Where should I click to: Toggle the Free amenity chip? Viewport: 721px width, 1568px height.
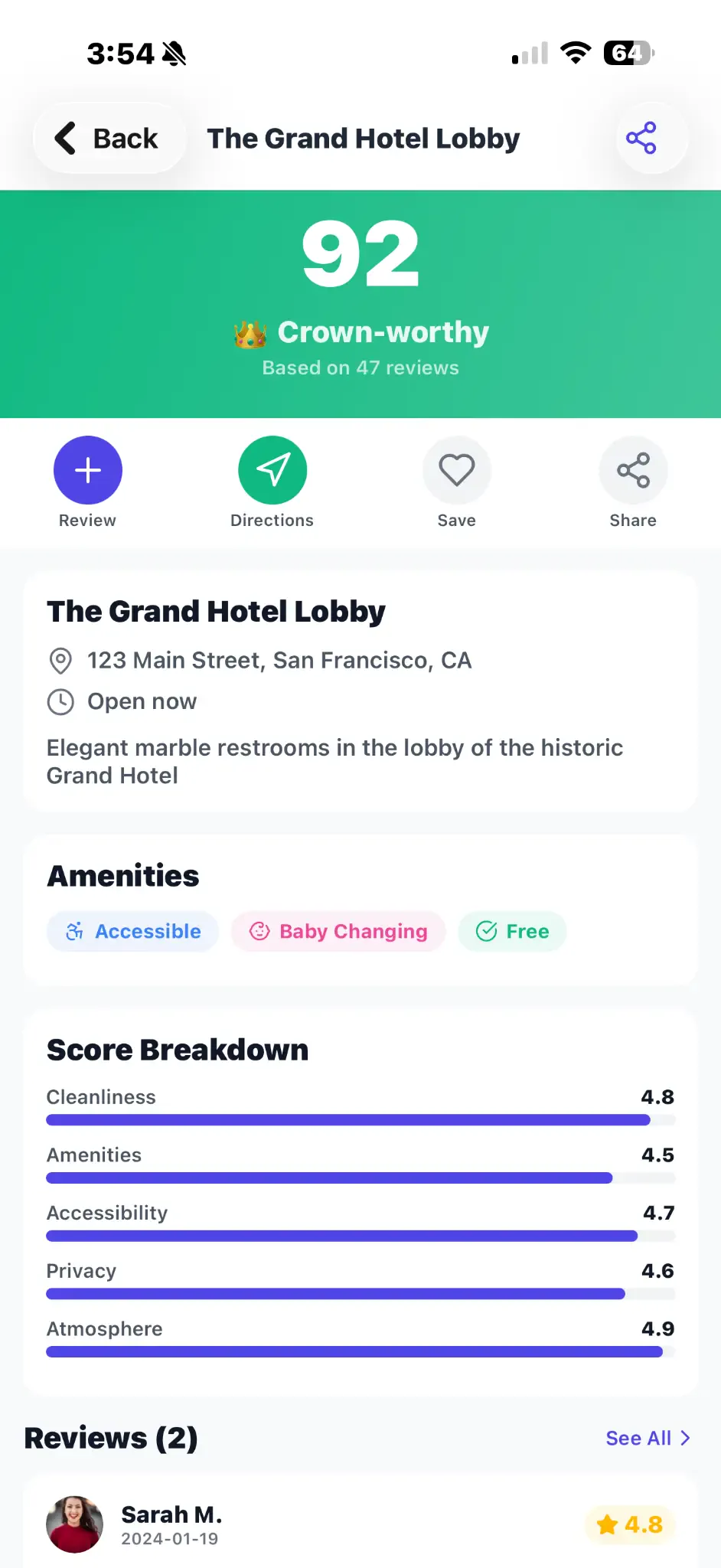coord(512,931)
